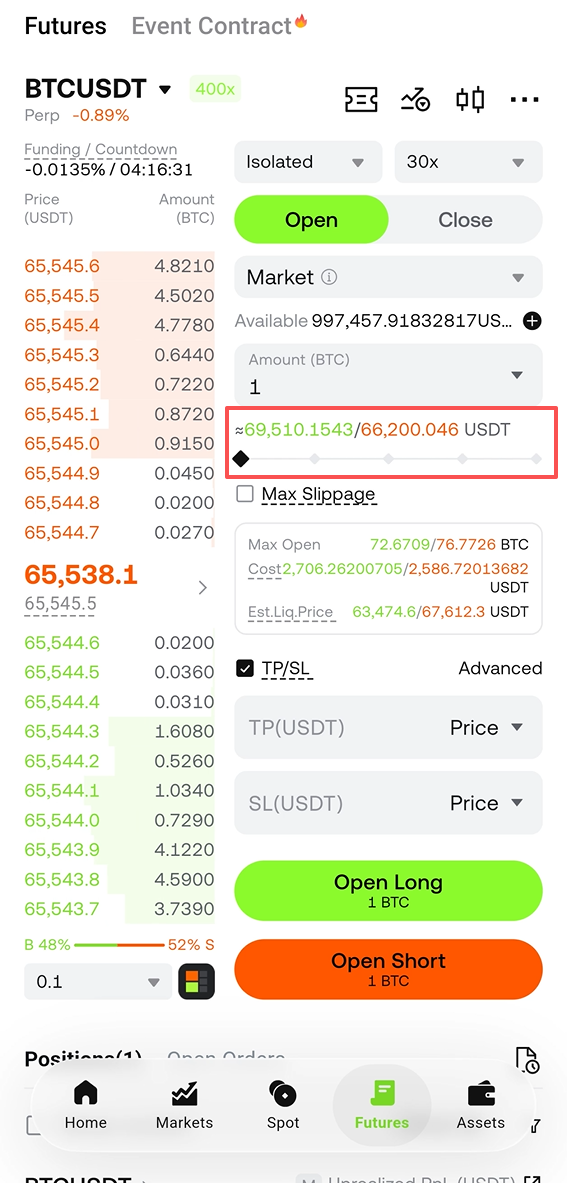Adjust the 30x leverage dropdown
567x1183 pixels.
coord(468,161)
